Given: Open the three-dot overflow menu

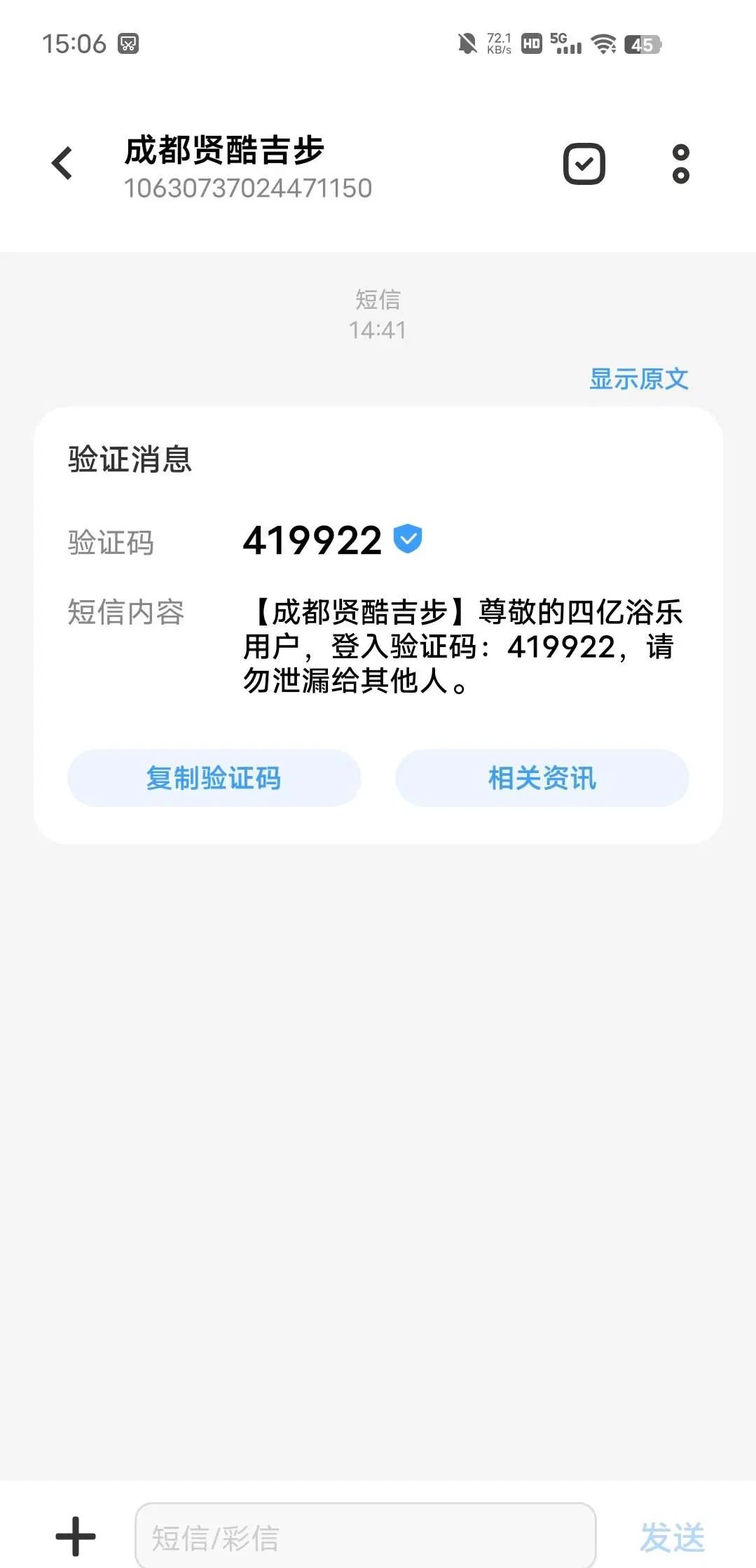Looking at the screenshot, I should 680,164.
